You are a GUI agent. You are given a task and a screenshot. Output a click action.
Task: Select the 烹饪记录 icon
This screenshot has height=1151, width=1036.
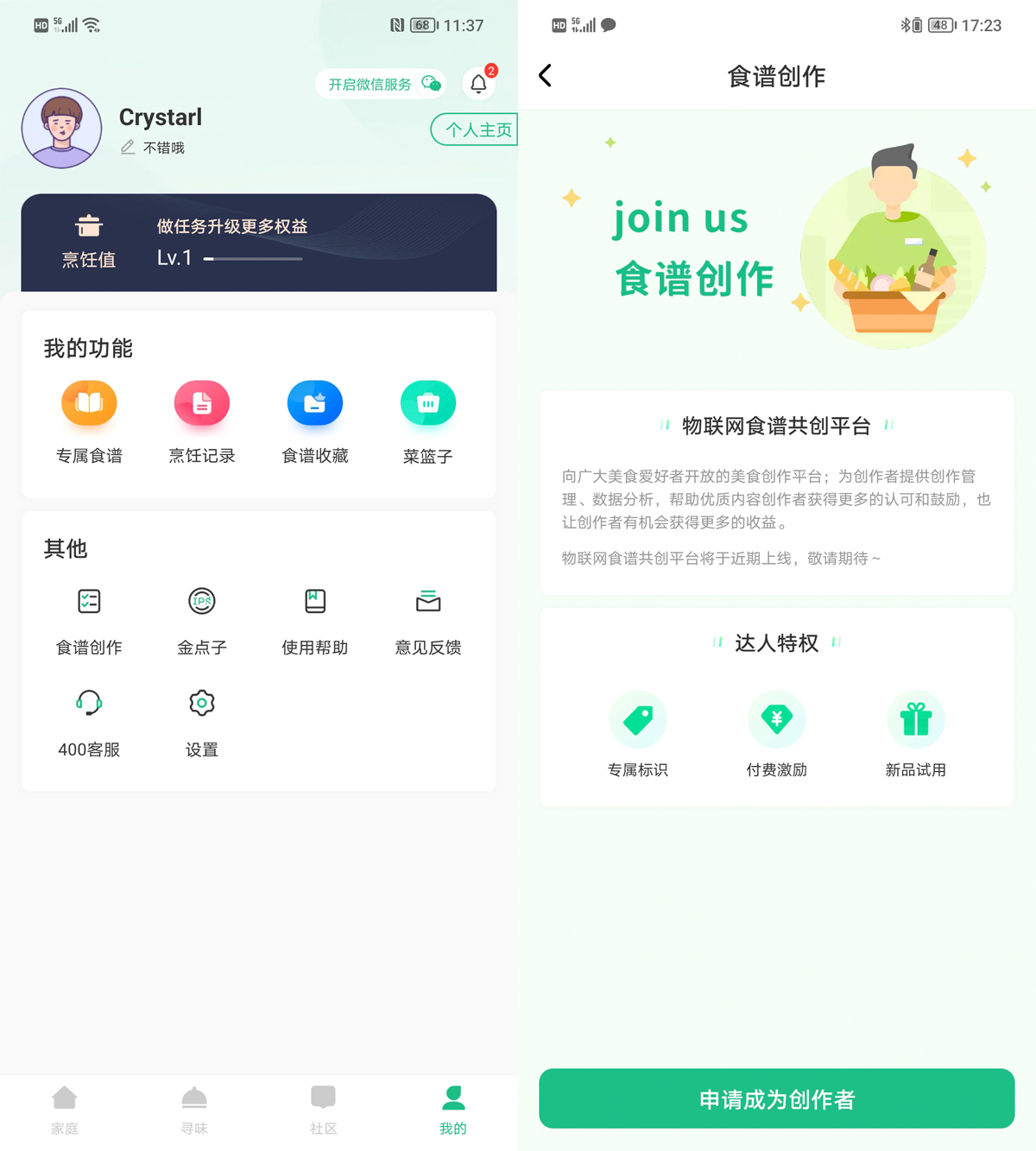201,403
